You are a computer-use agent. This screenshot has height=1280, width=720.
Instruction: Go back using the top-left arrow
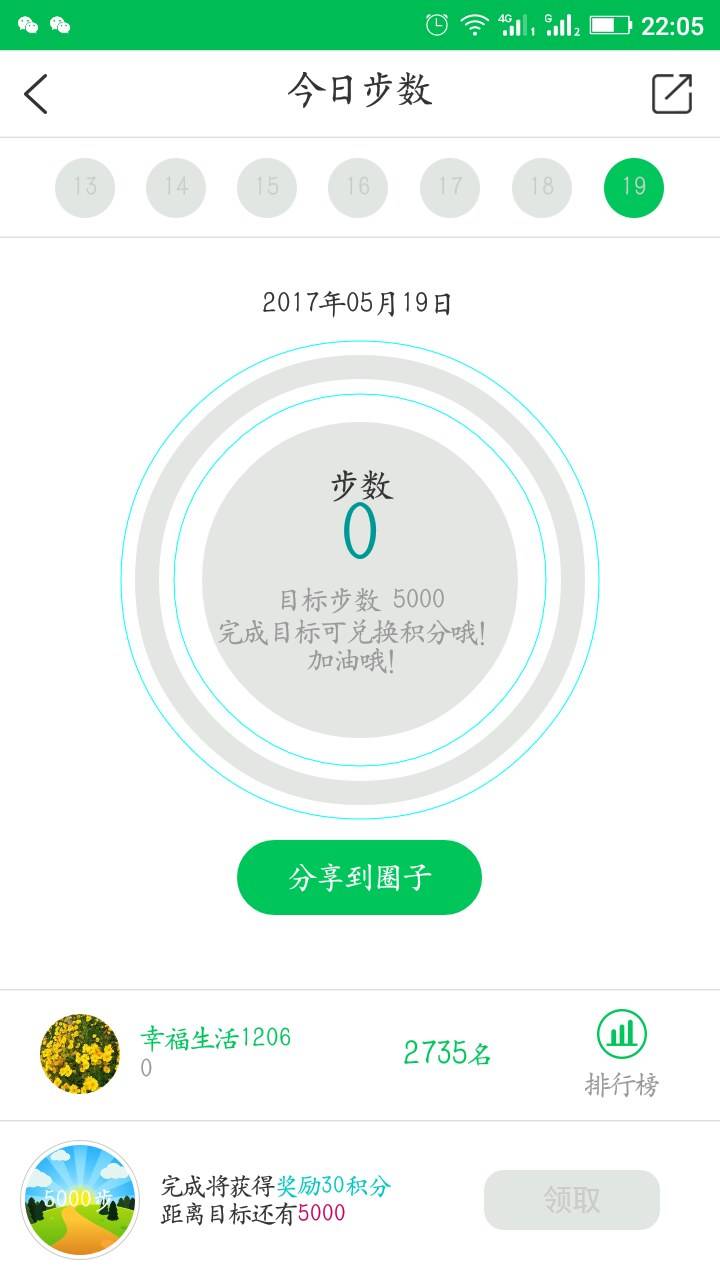pyautogui.click(x=36, y=94)
